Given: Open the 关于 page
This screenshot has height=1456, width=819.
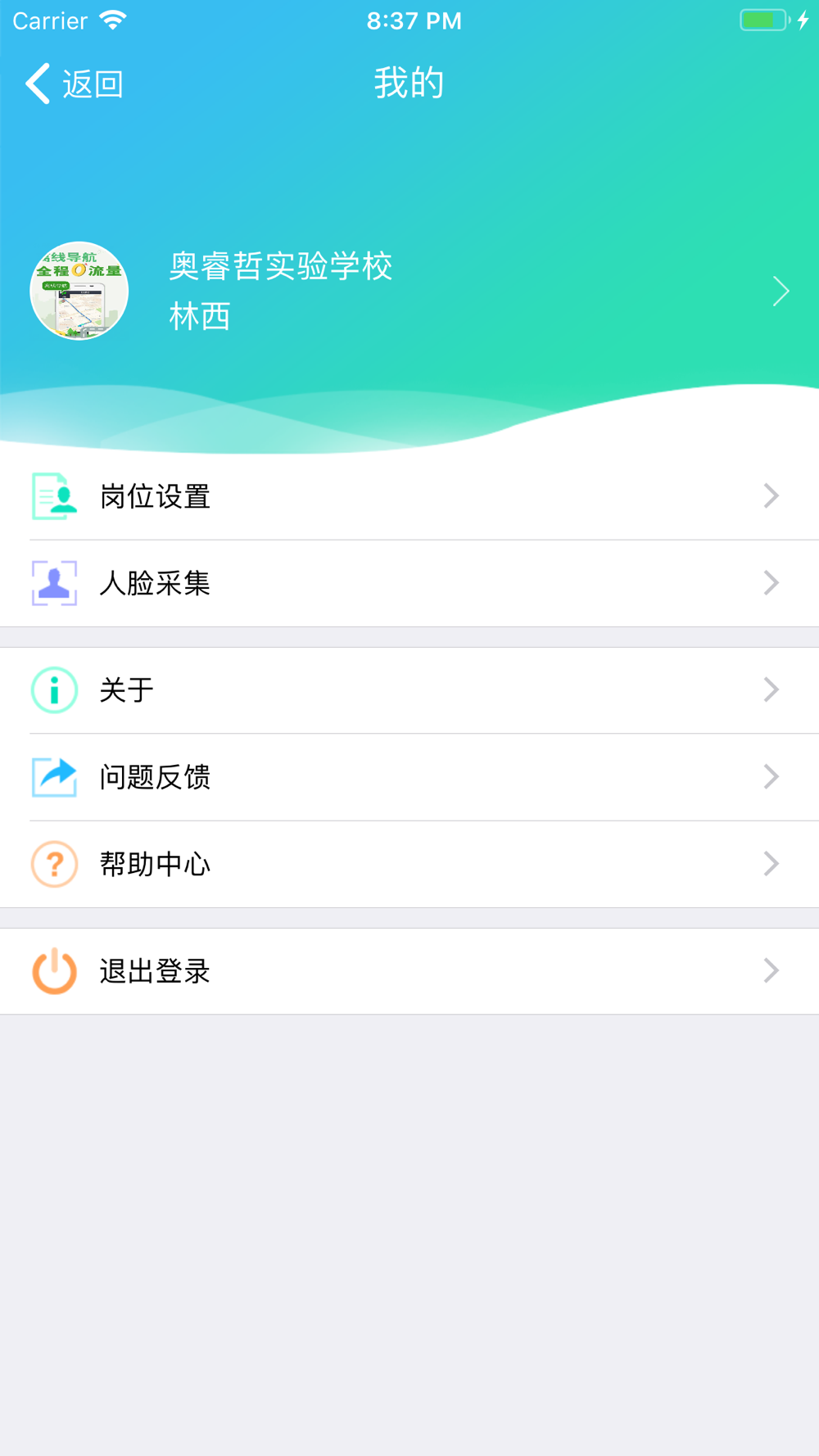Looking at the screenshot, I should coord(409,690).
